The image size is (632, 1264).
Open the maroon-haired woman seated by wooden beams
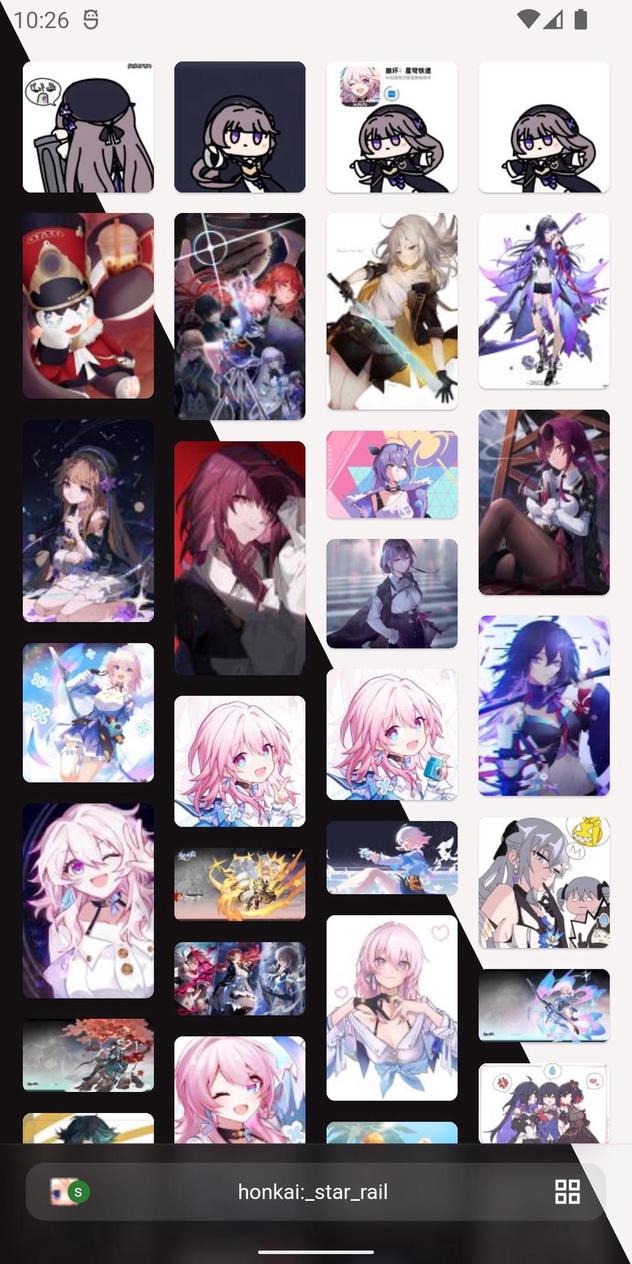point(543,501)
